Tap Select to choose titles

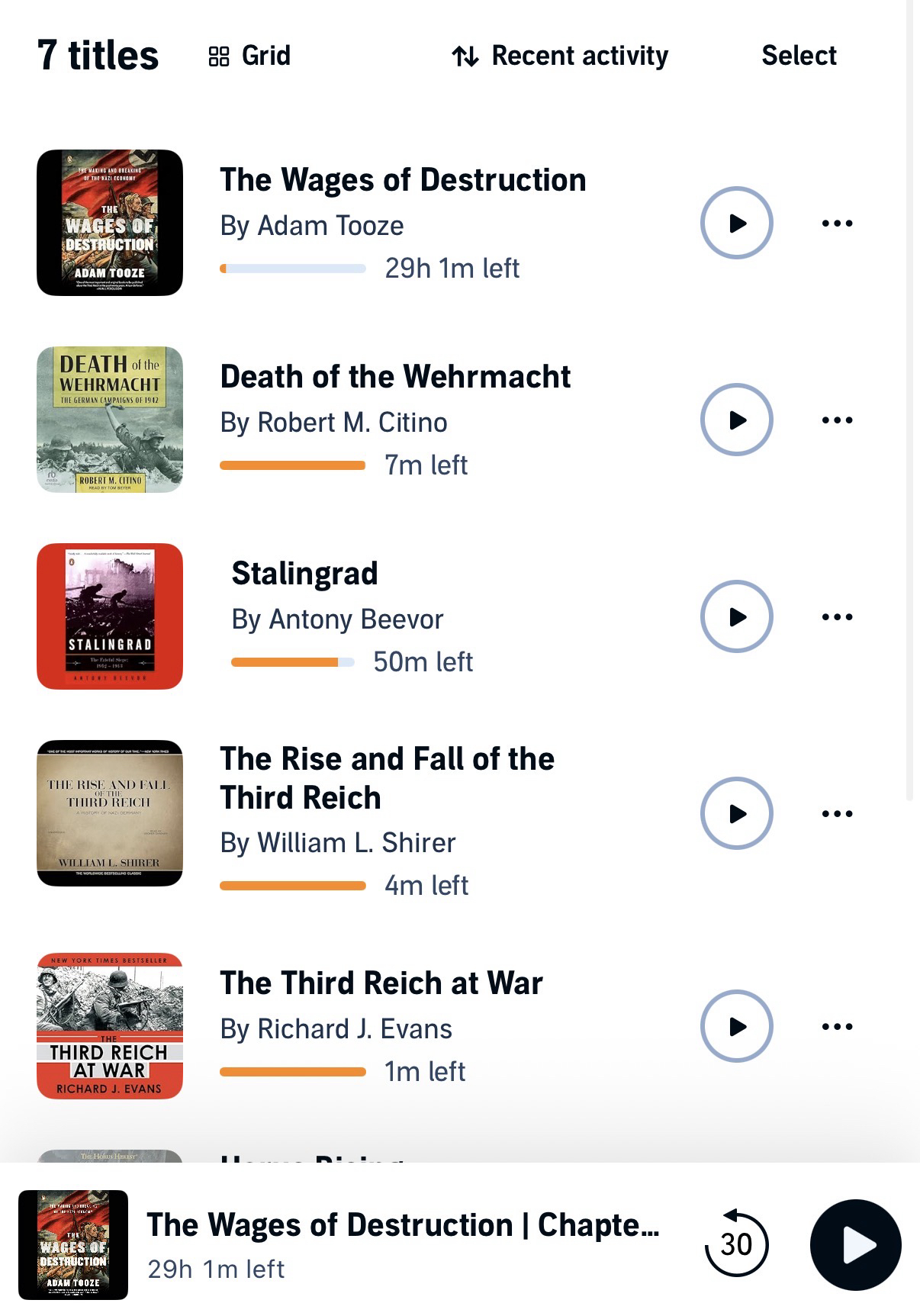pos(798,56)
